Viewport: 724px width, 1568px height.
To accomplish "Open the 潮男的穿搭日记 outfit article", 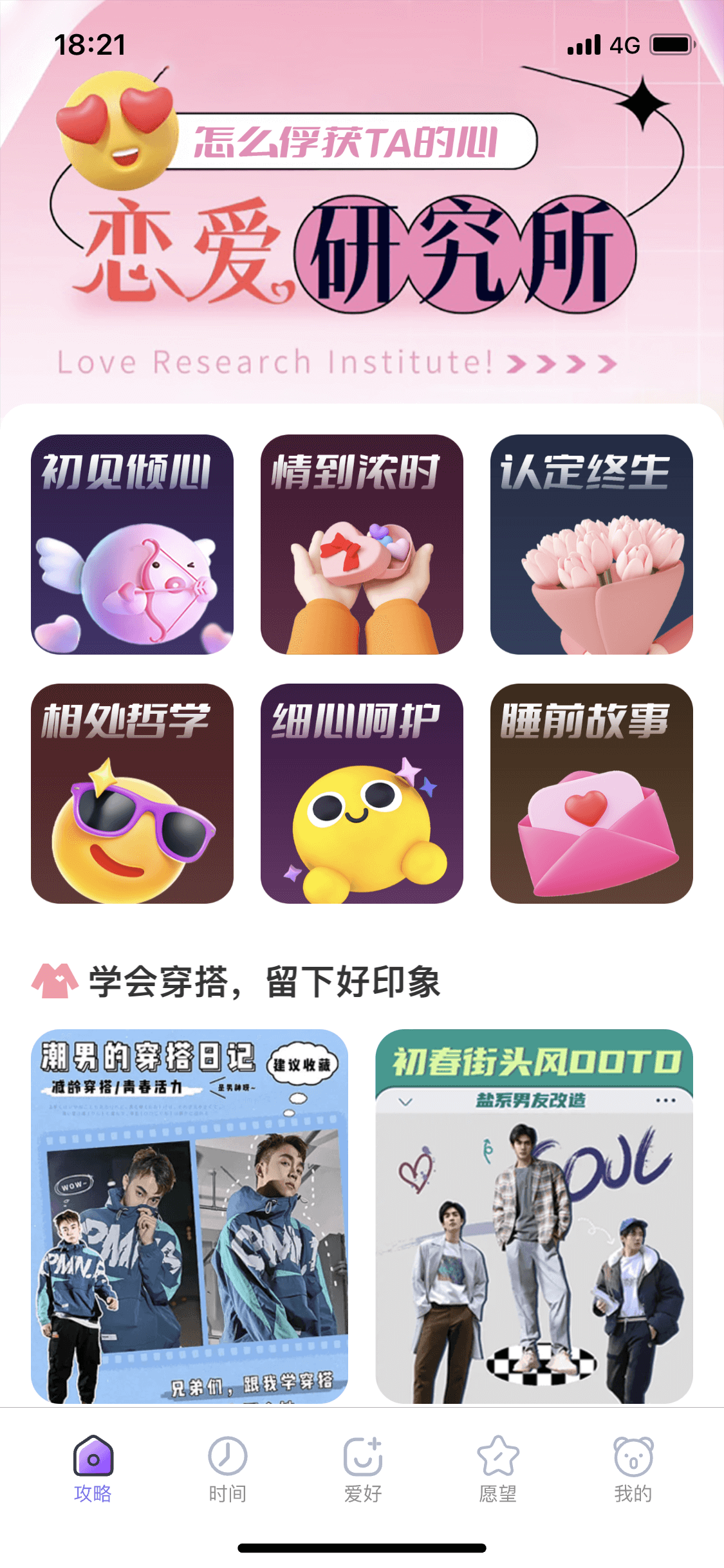I will click(189, 1215).
